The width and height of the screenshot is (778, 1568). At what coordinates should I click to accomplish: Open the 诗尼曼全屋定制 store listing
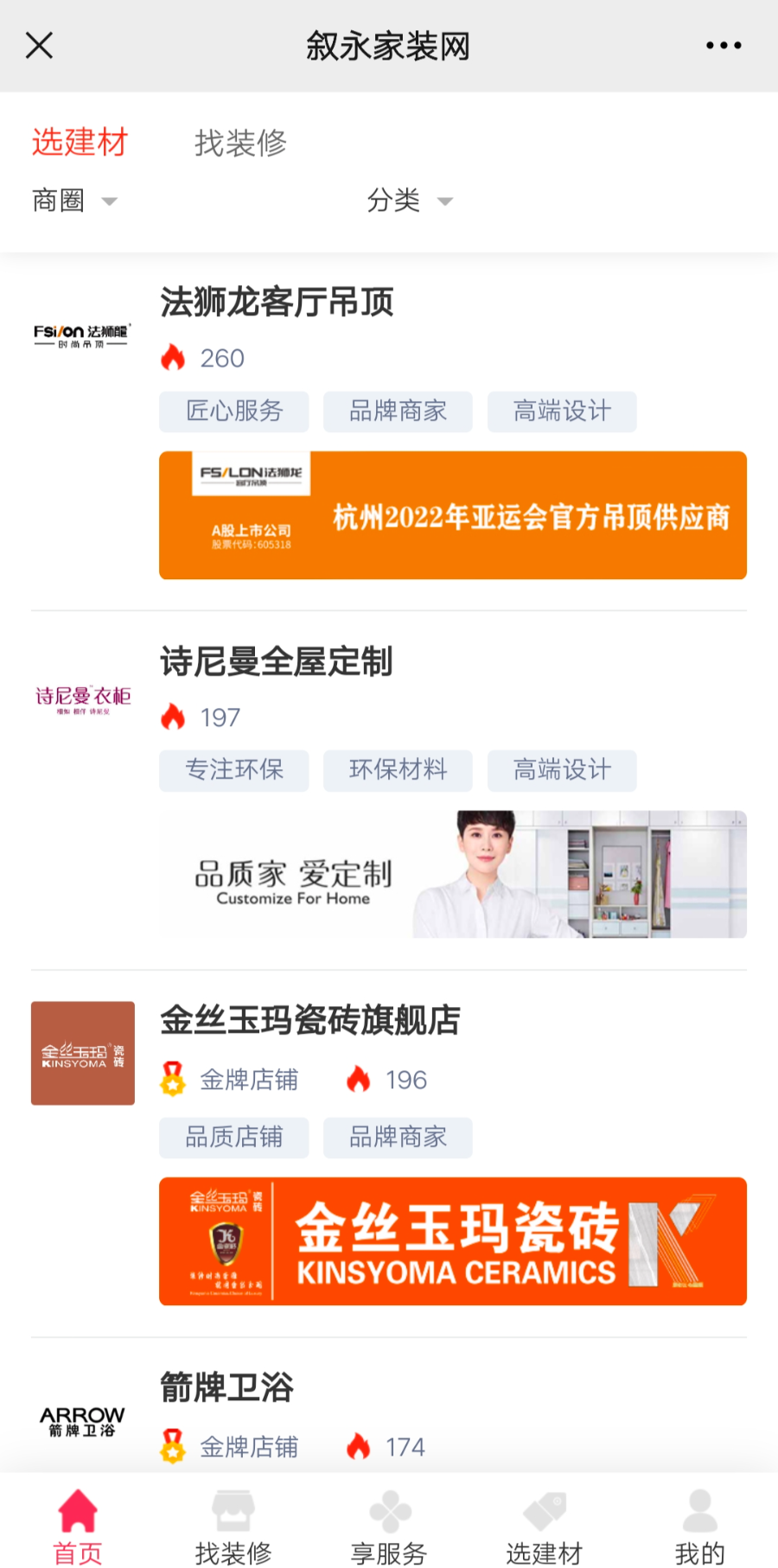(277, 662)
